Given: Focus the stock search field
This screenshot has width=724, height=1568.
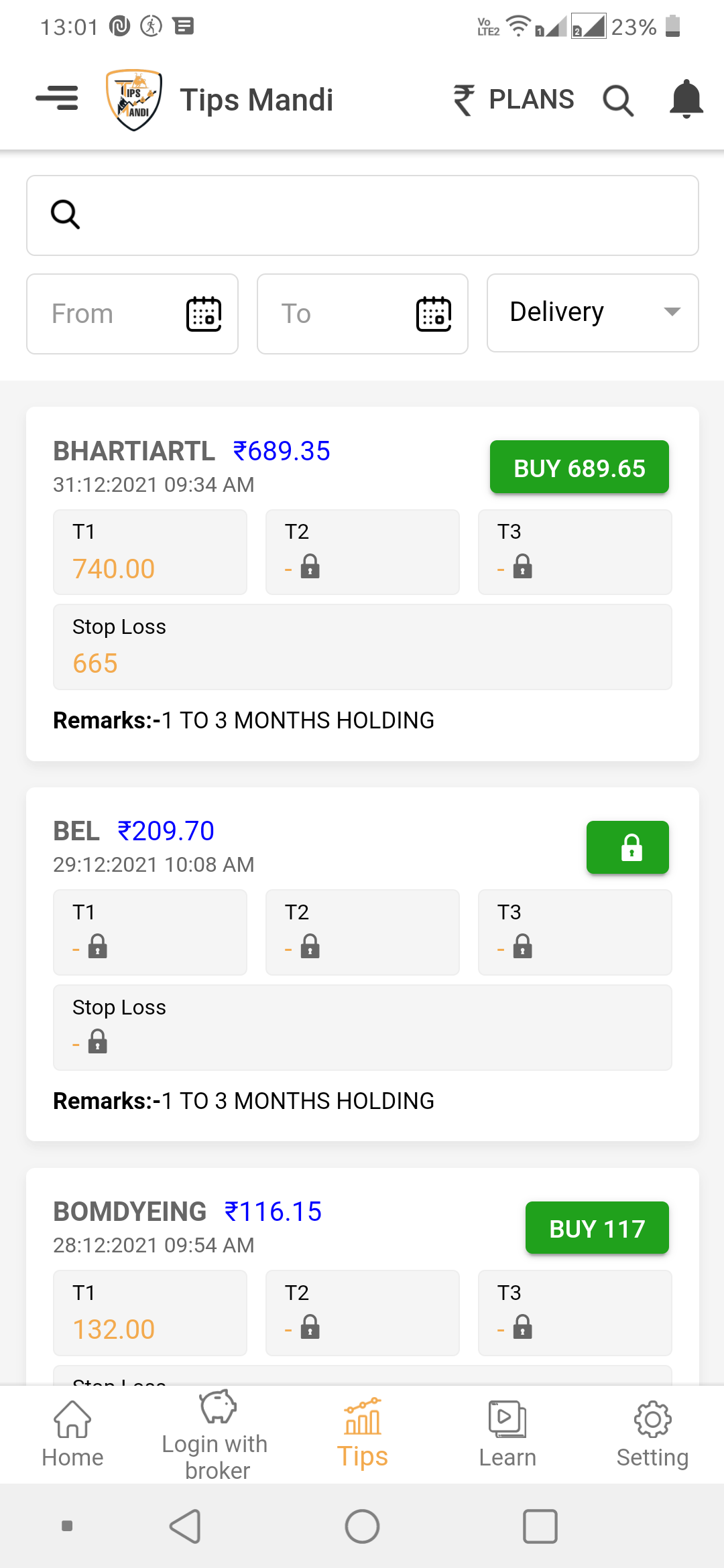Looking at the screenshot, I should pos(363,215).
